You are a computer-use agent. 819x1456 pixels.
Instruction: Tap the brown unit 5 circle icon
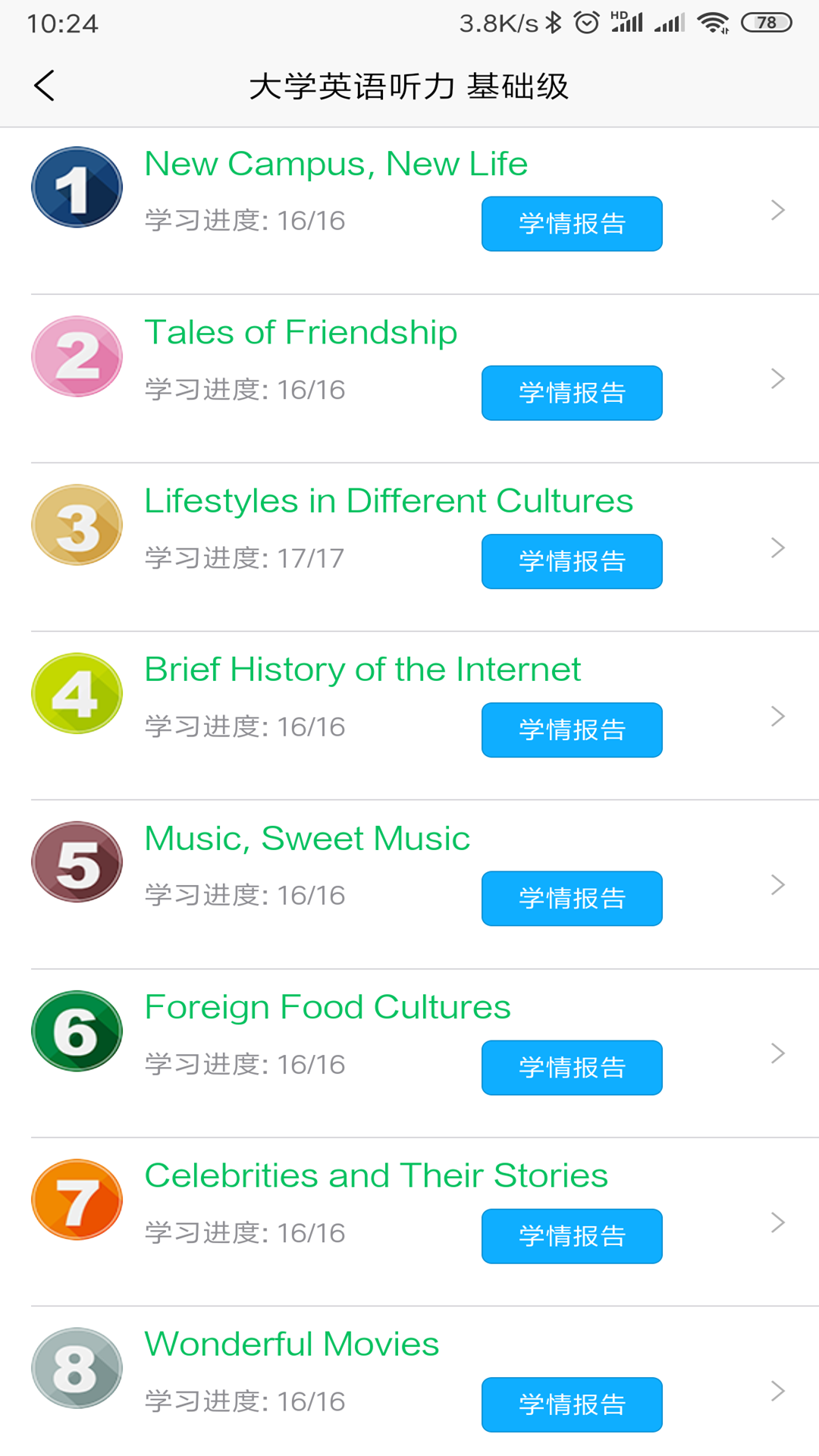pyautogui.click(x=76, y=861)
